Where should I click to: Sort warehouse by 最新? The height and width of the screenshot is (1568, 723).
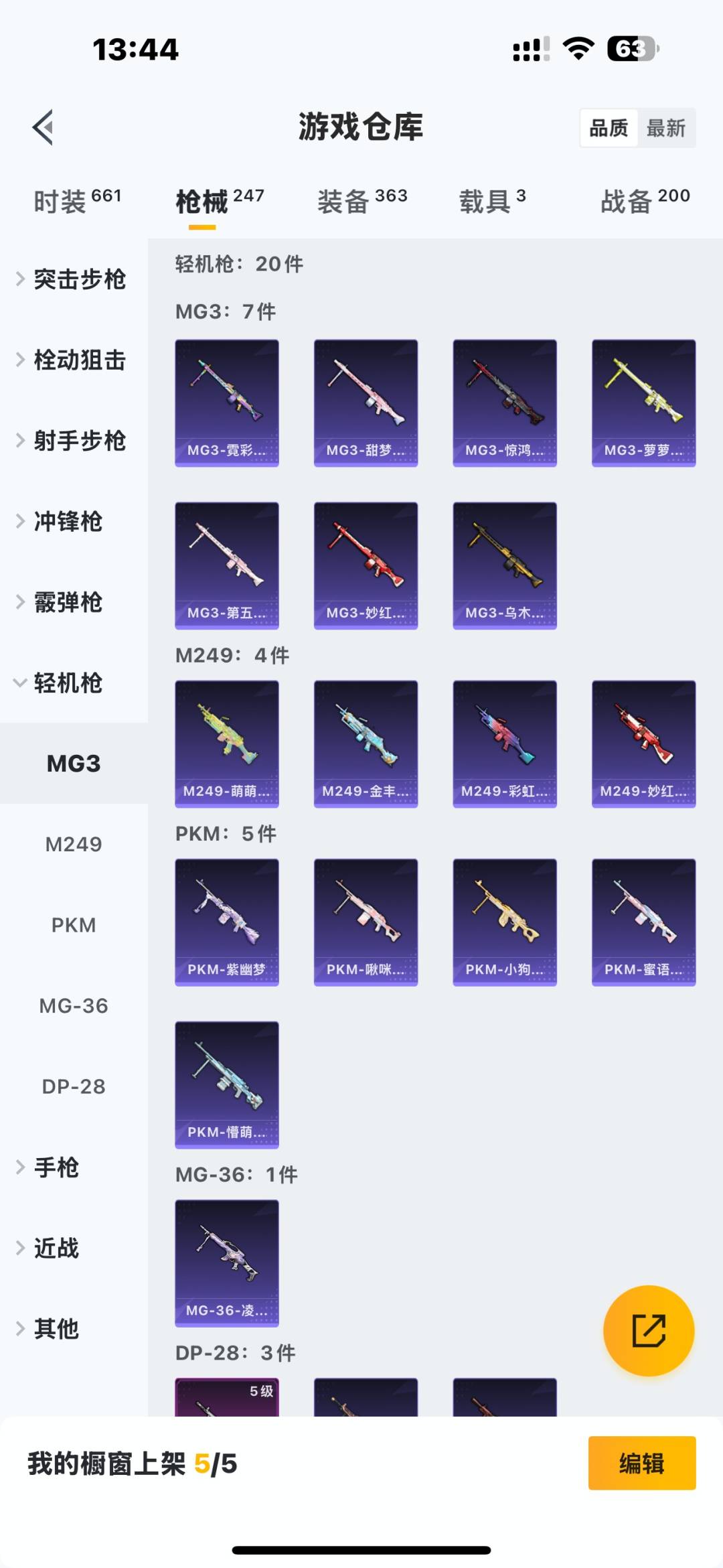[x=665, y=128]
